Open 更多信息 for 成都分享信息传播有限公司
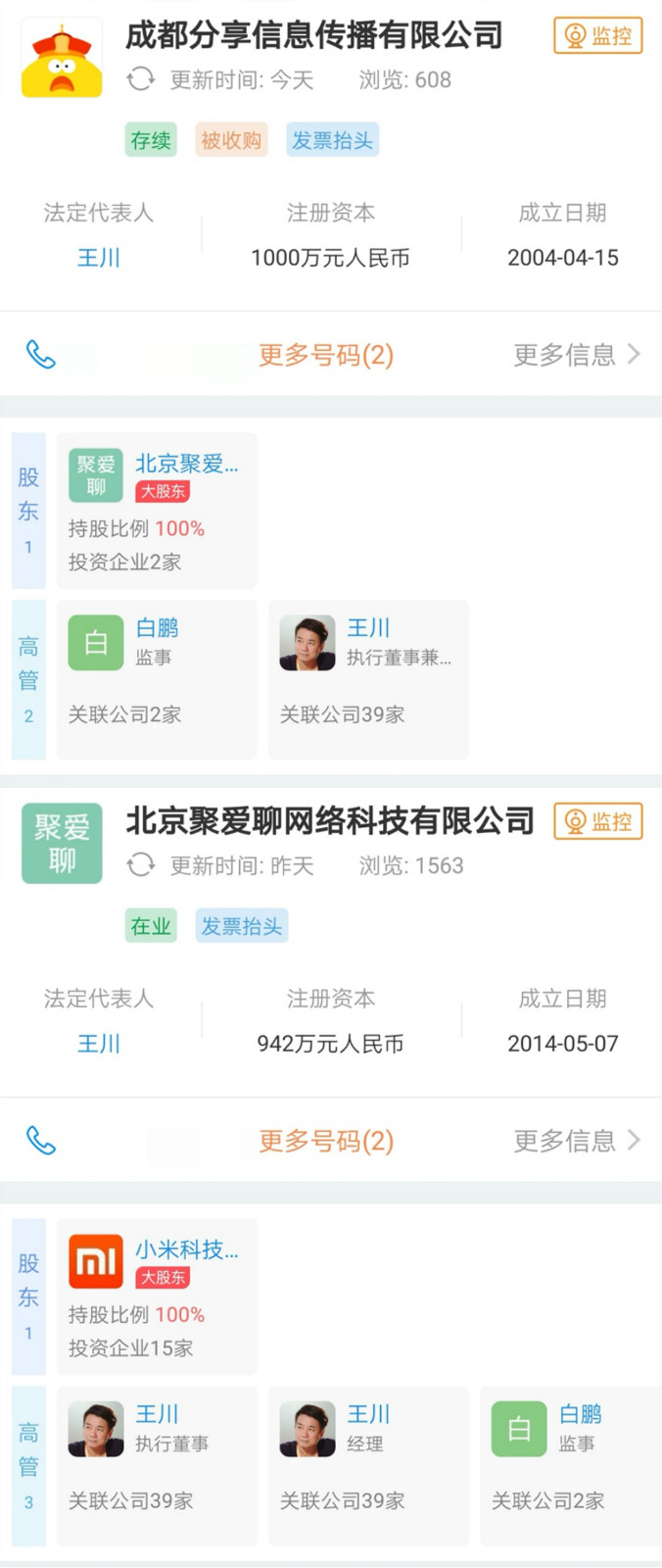The height and width of the screenshot is (1568, 662). click(x=576, y=355)
